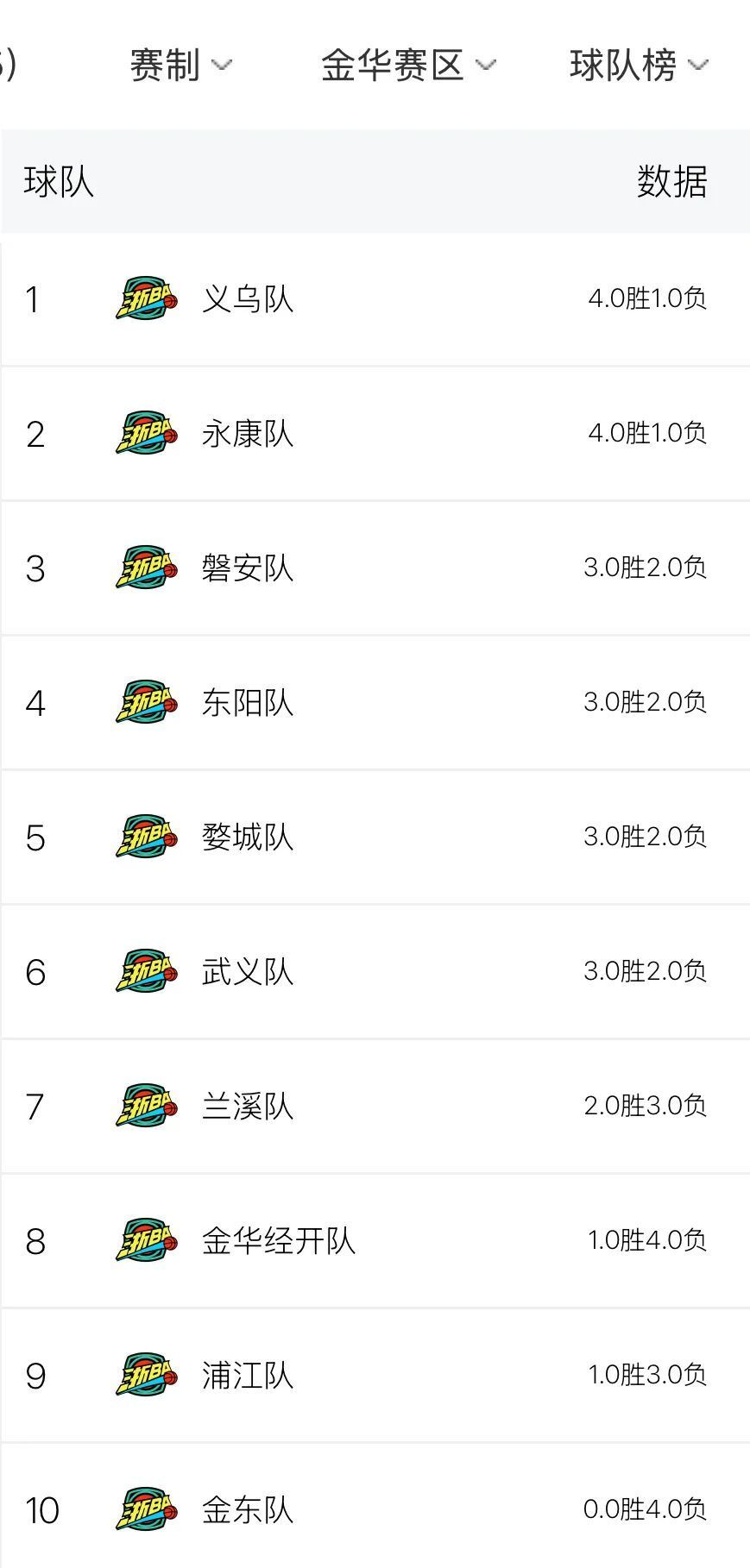Image resolution: width=750 pixels, height=1568 pixels.
Task: Open the 金东队 row
Action: click(375, 1506)
